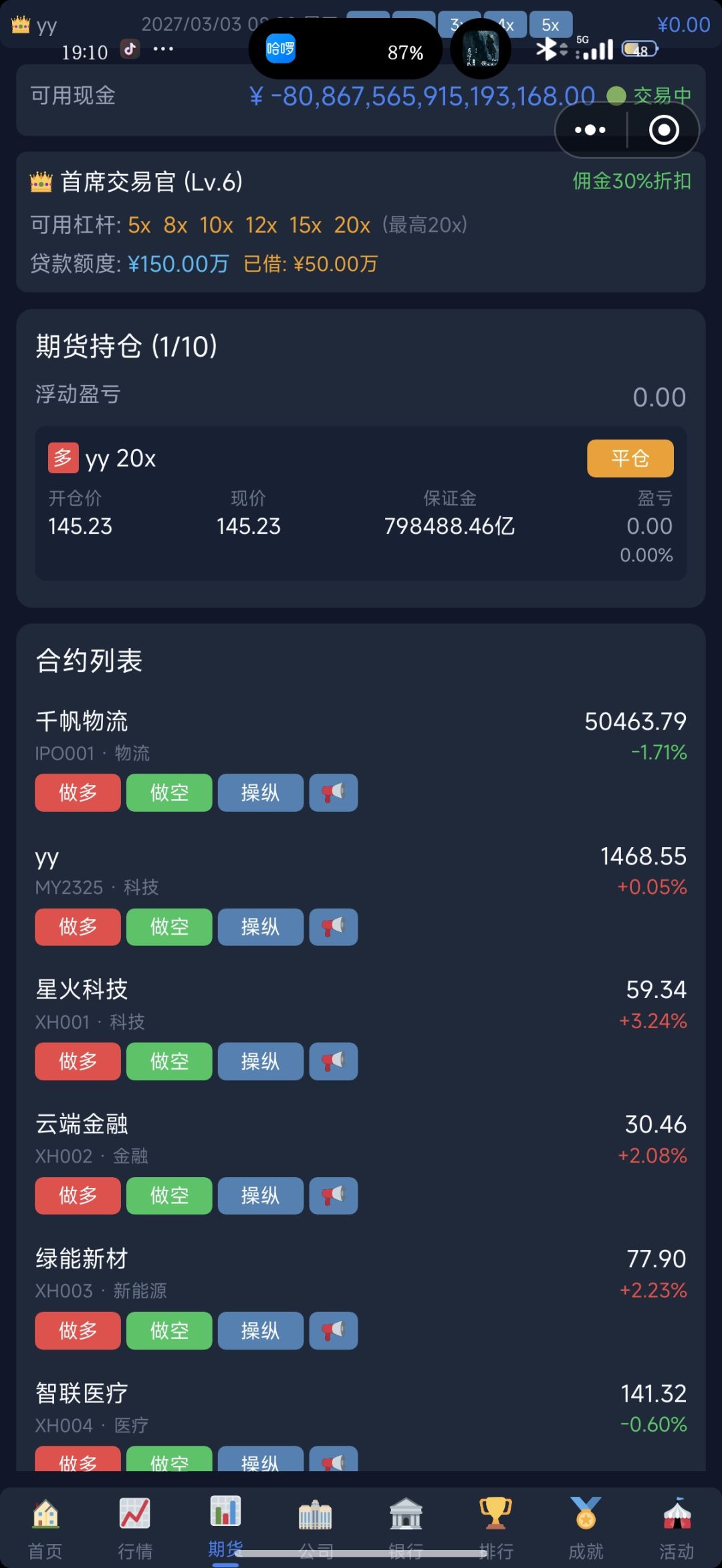
Task: Short 千帆物流 with 做空
Action: click(169, 792)
